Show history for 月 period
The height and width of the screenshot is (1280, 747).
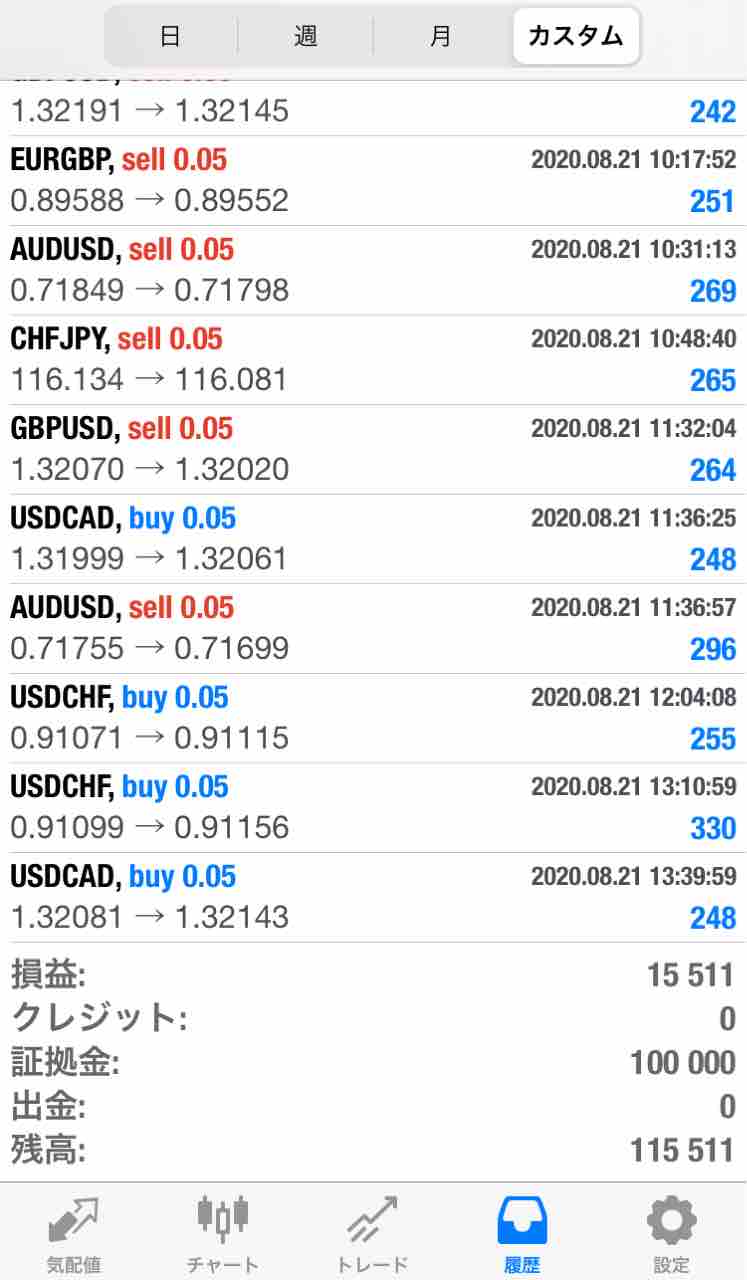coord(441,37)
